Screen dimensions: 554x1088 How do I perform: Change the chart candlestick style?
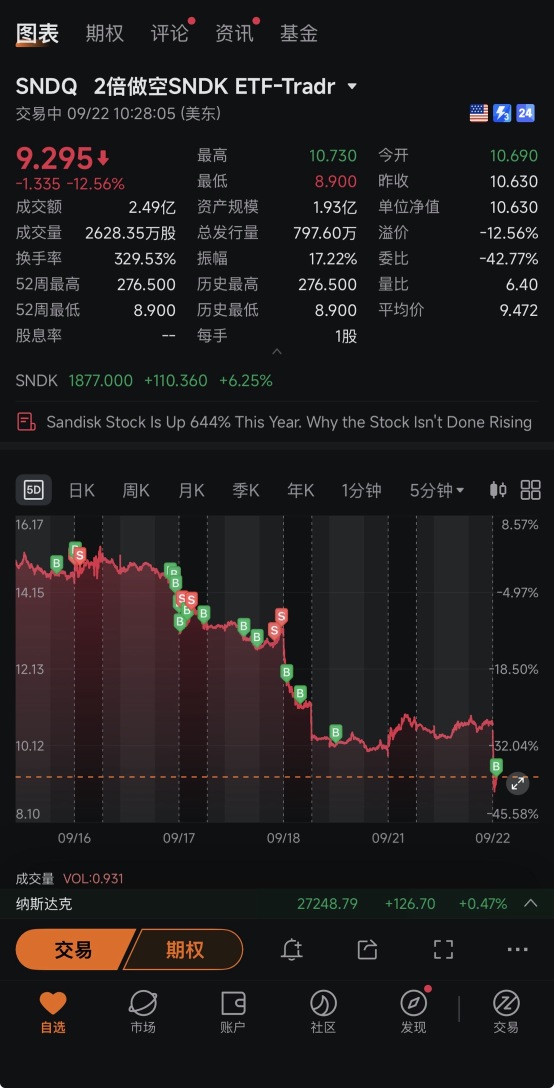pyautogui.click(x=498, y=490)
